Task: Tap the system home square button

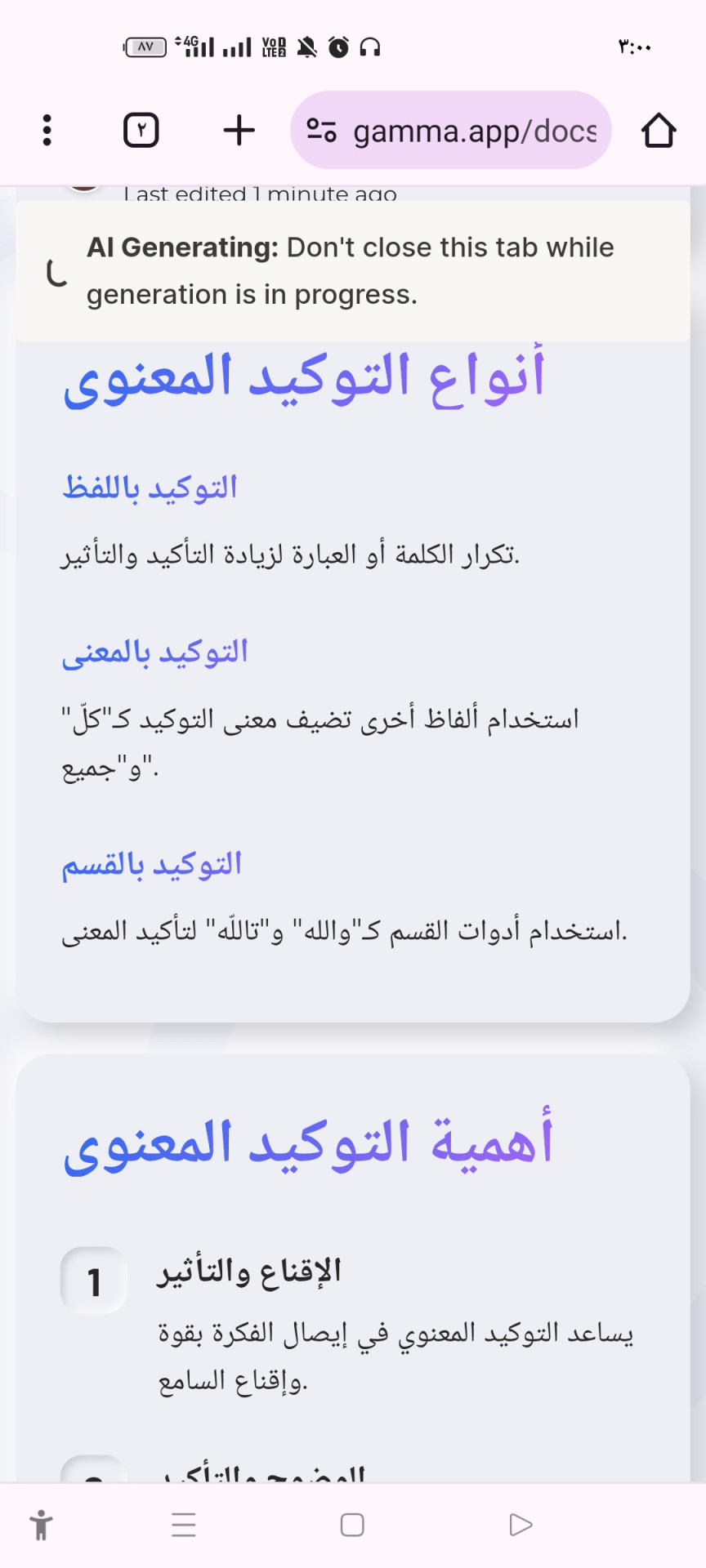Action: 352,1525
